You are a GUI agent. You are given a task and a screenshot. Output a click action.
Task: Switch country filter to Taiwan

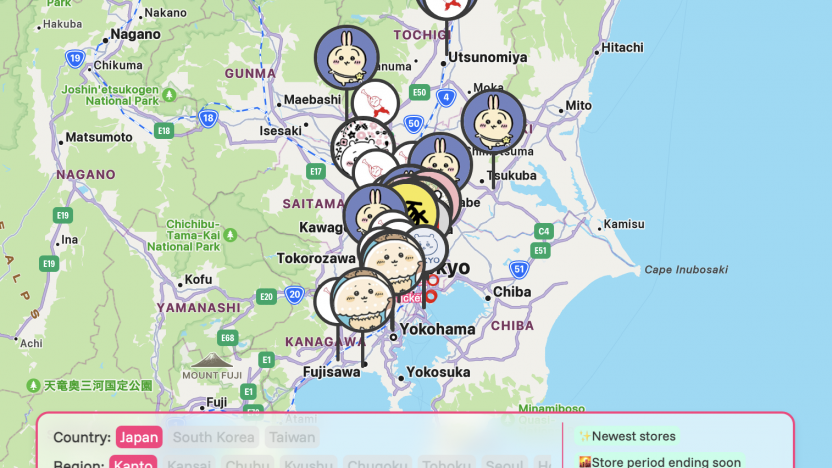293,437
